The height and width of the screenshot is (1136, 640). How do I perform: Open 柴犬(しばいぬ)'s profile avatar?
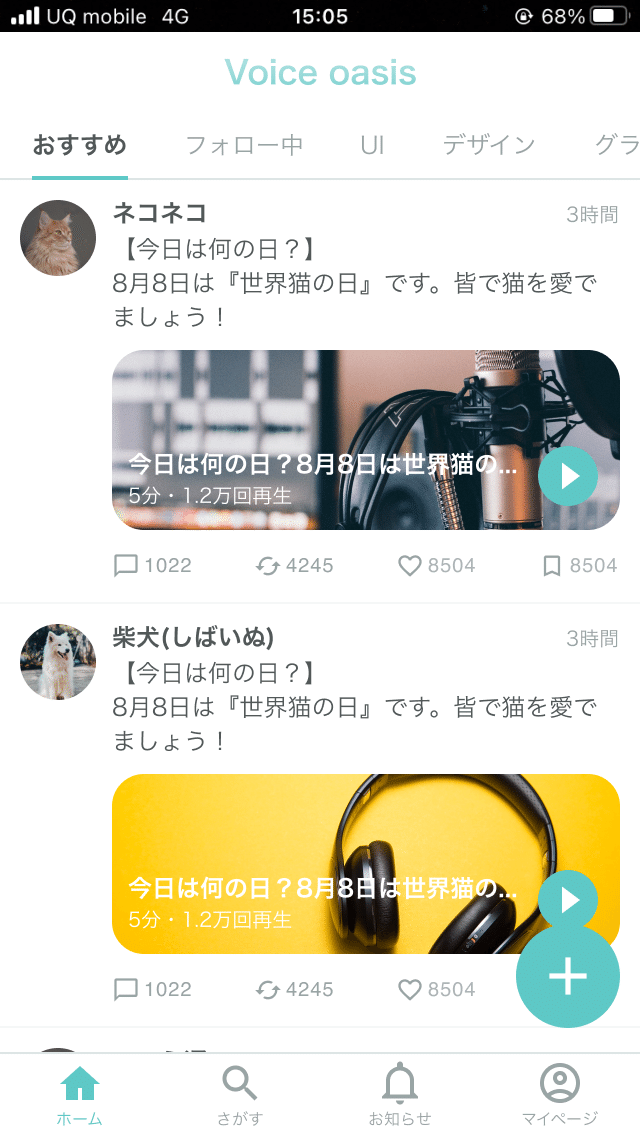[x=58, y=662]
